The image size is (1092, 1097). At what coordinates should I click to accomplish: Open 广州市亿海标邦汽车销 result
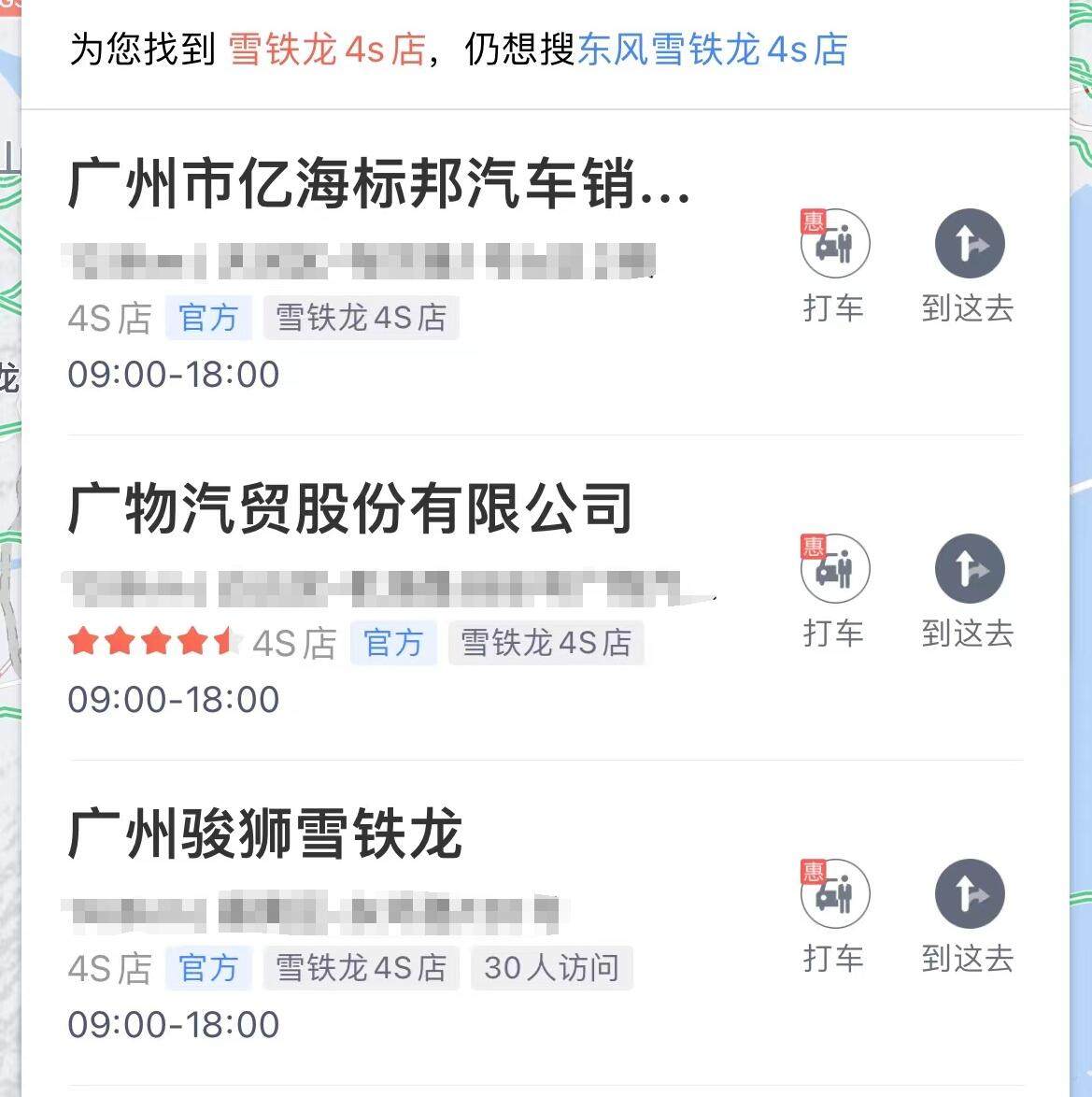(378, 184)
